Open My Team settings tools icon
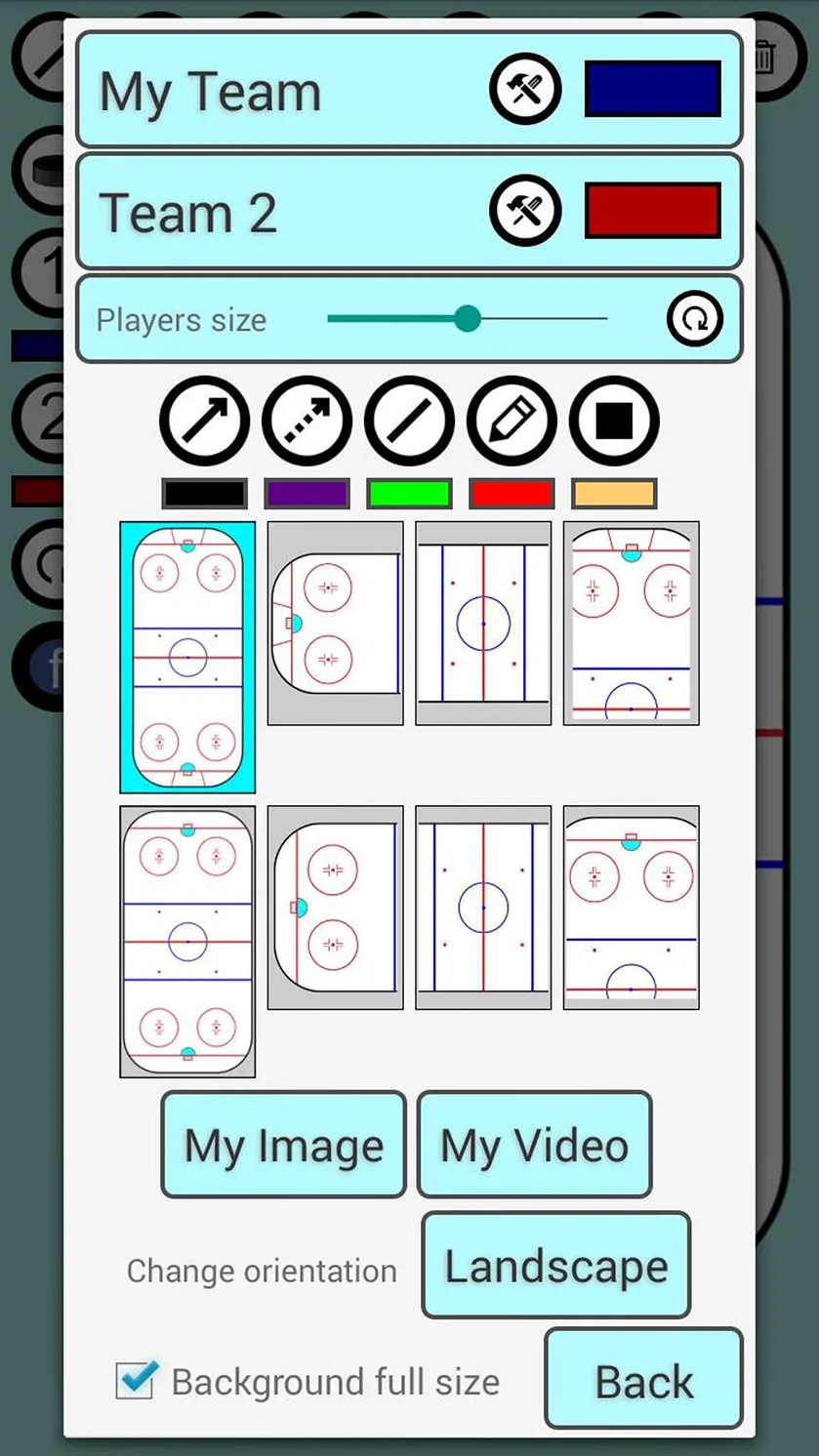Image resolution: width=819 pixels, height=1456 pixels. pyautogui.click(x=525, y=90)
